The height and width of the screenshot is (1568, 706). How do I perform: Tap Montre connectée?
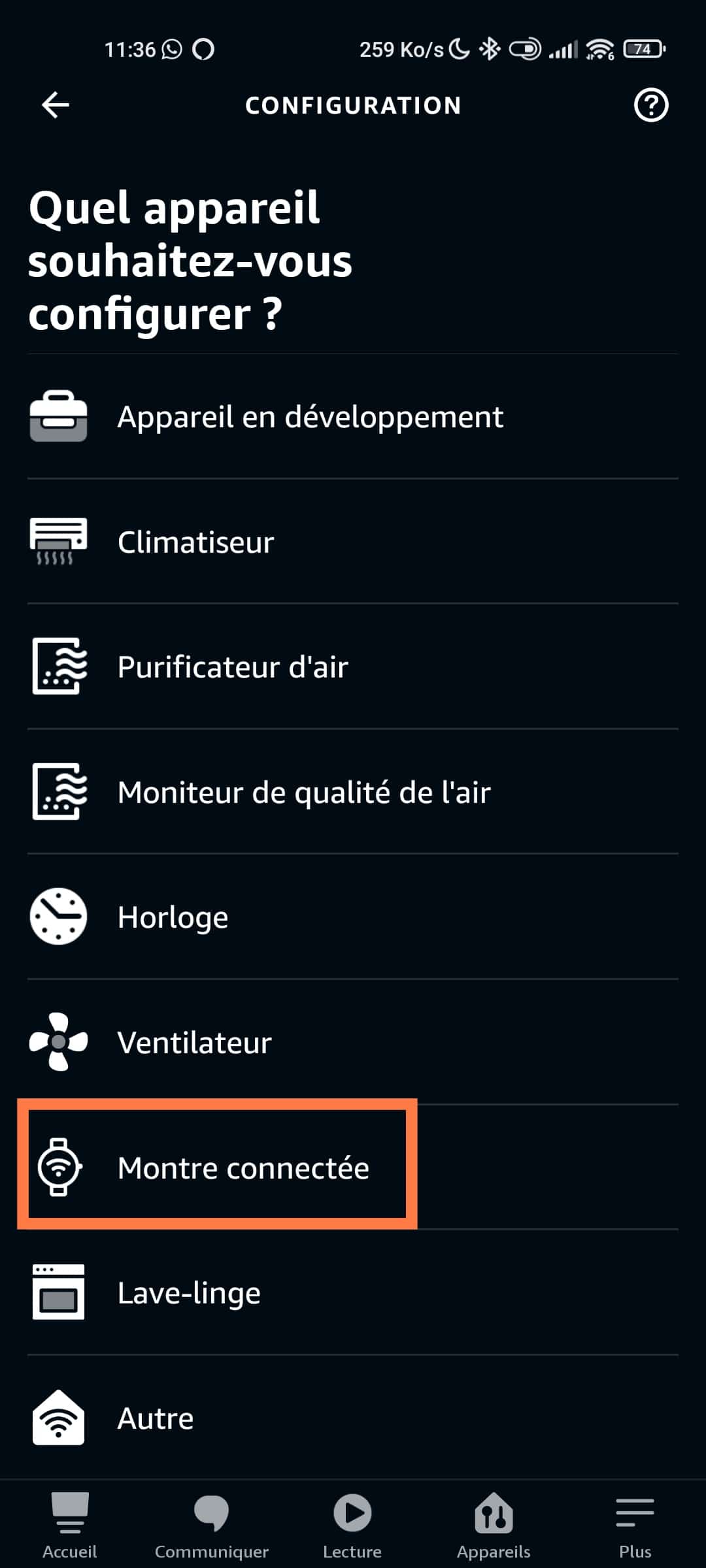coord(353,1168)
